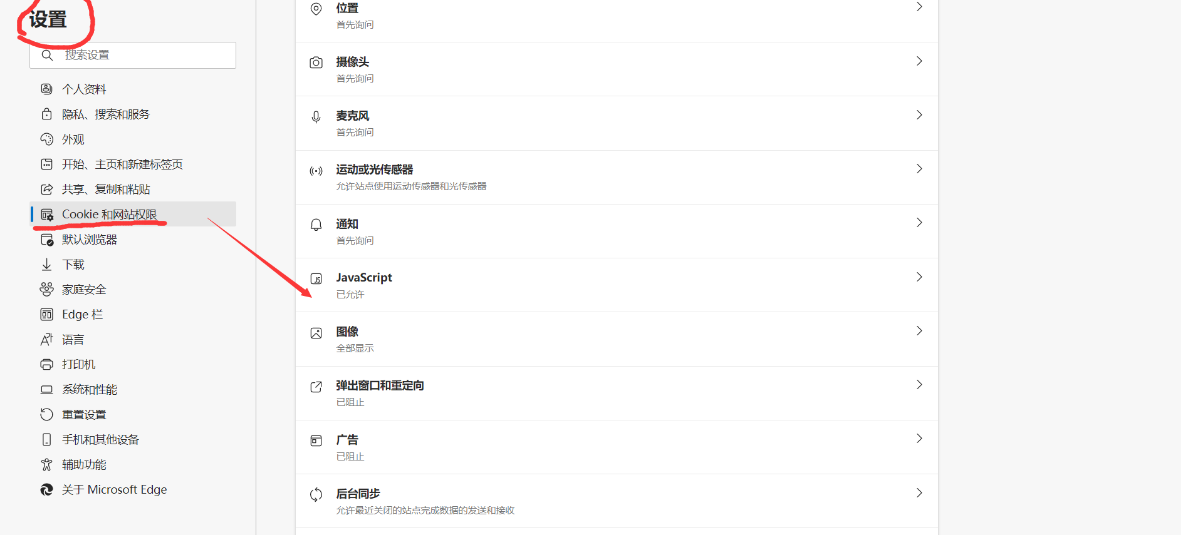Open 系统和性能 settings
1181x535 pixels.
point(89,389)
